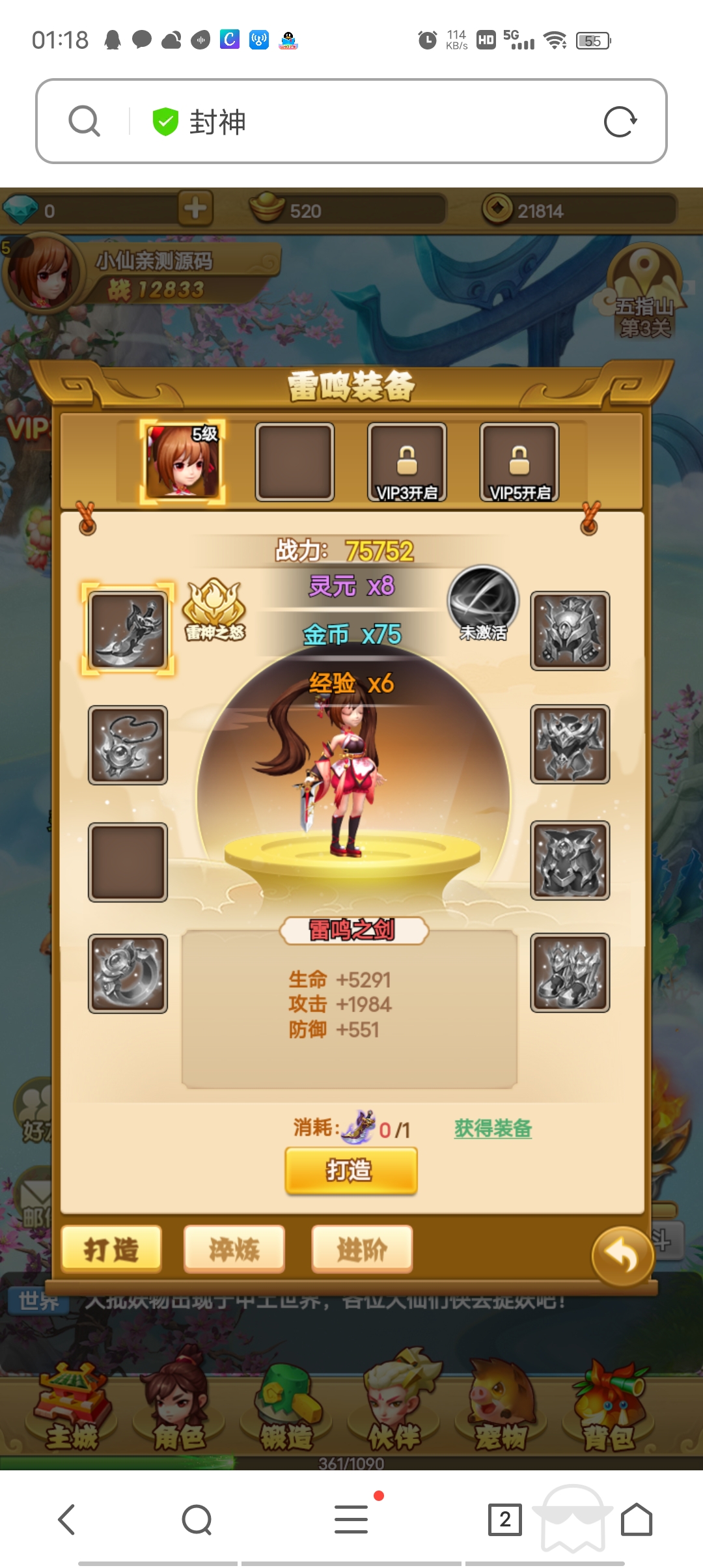The height and width of the screenshot is (1568, 703).
Task: Open the 雷神之怒 skill icon
Action: [215, 610]
